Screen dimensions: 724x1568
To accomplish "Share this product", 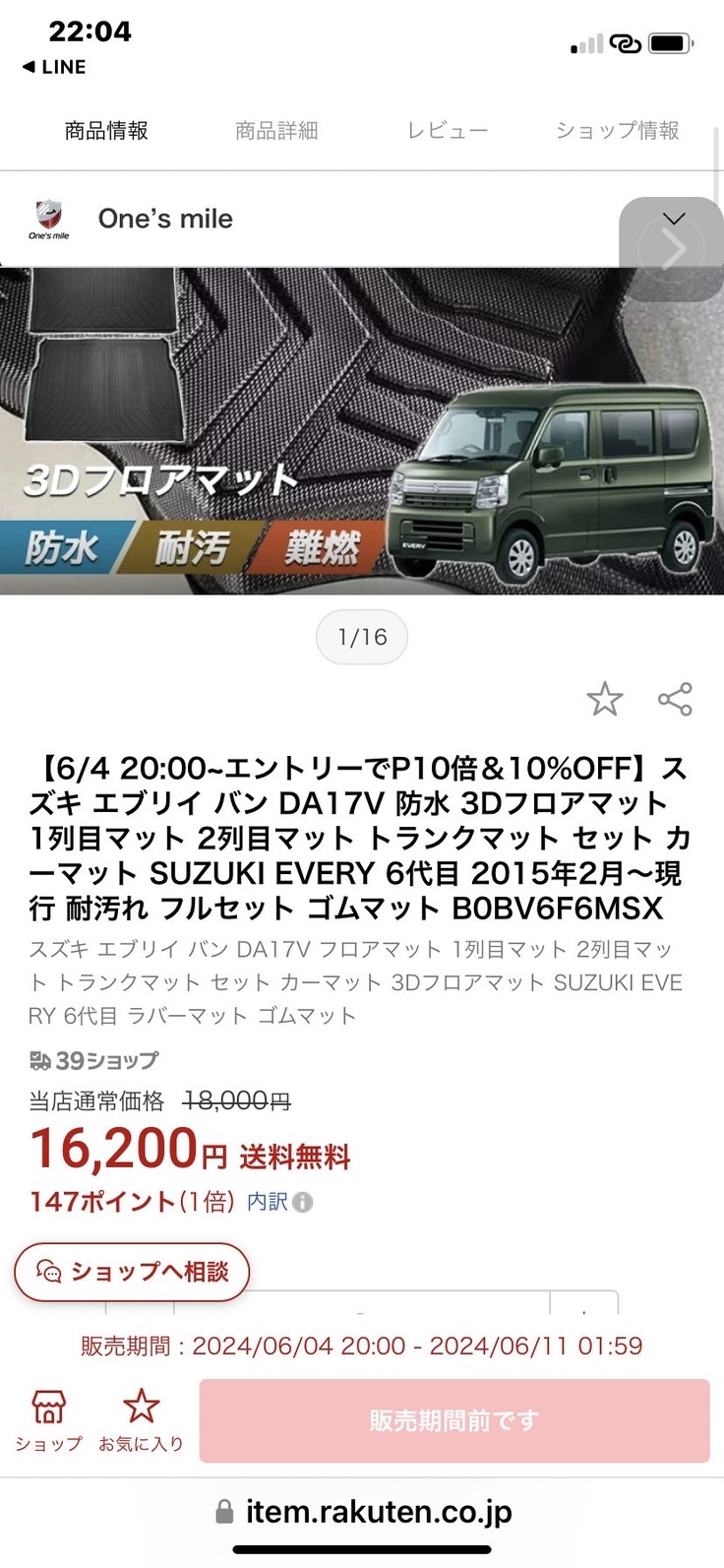I will point(675,700).
